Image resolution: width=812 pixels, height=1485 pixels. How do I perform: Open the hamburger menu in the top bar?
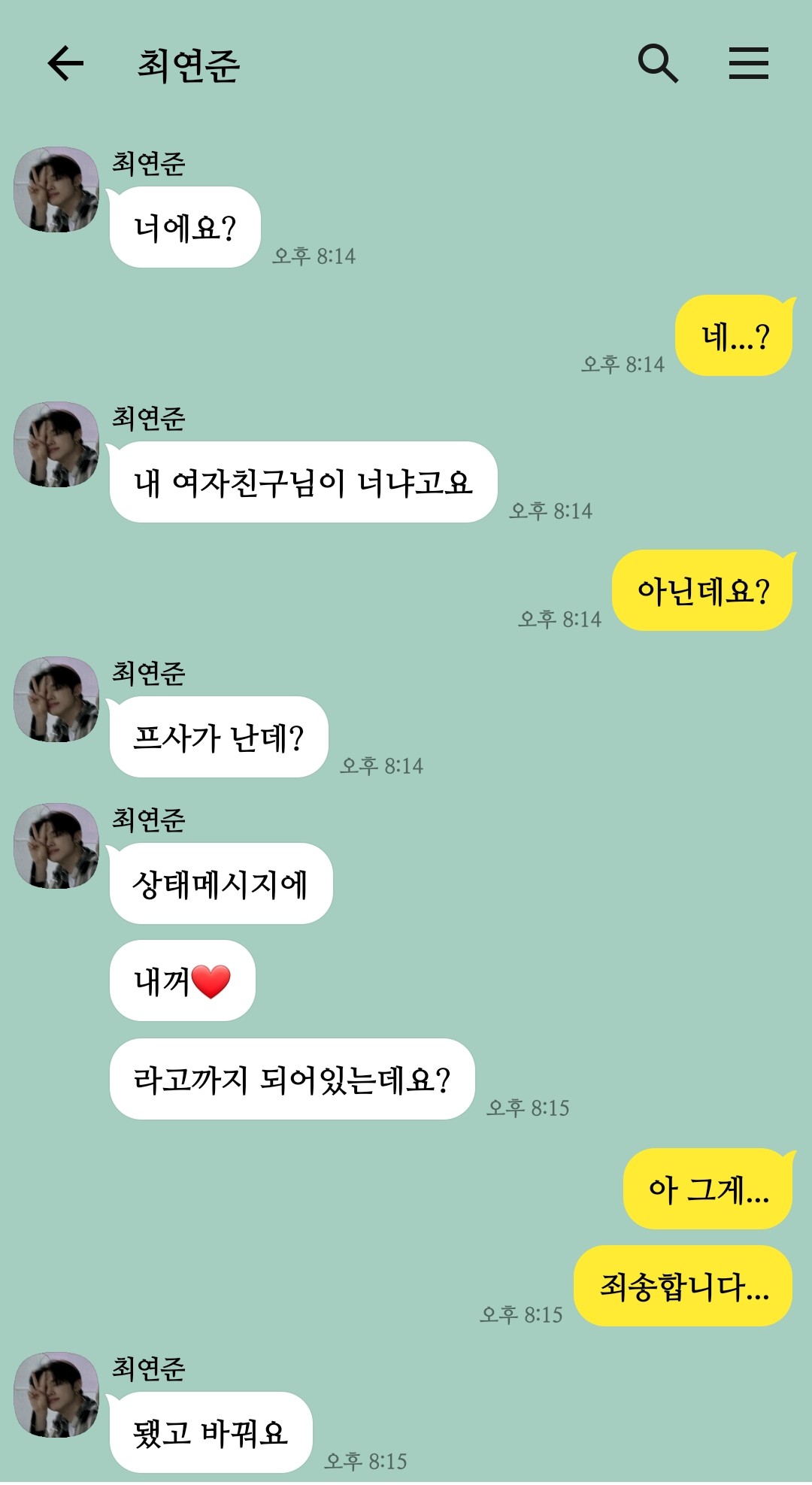748,64
